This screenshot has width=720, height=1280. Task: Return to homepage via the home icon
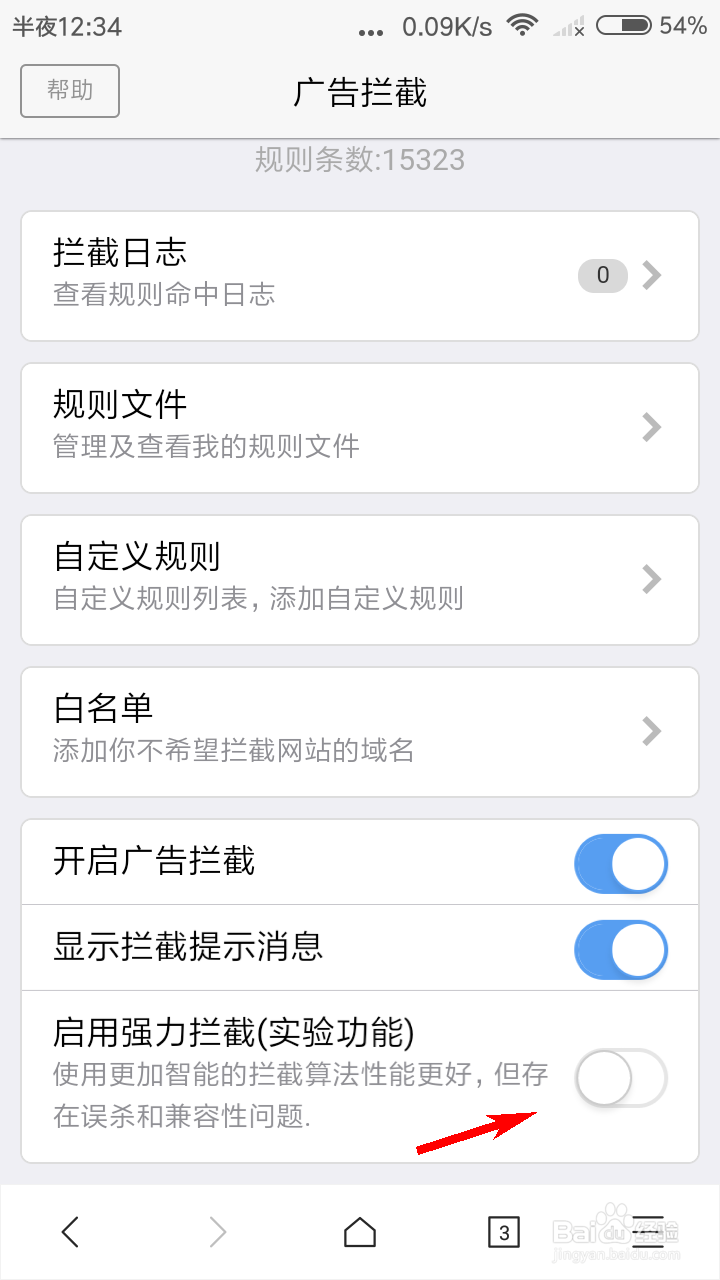pos(360,1232)
